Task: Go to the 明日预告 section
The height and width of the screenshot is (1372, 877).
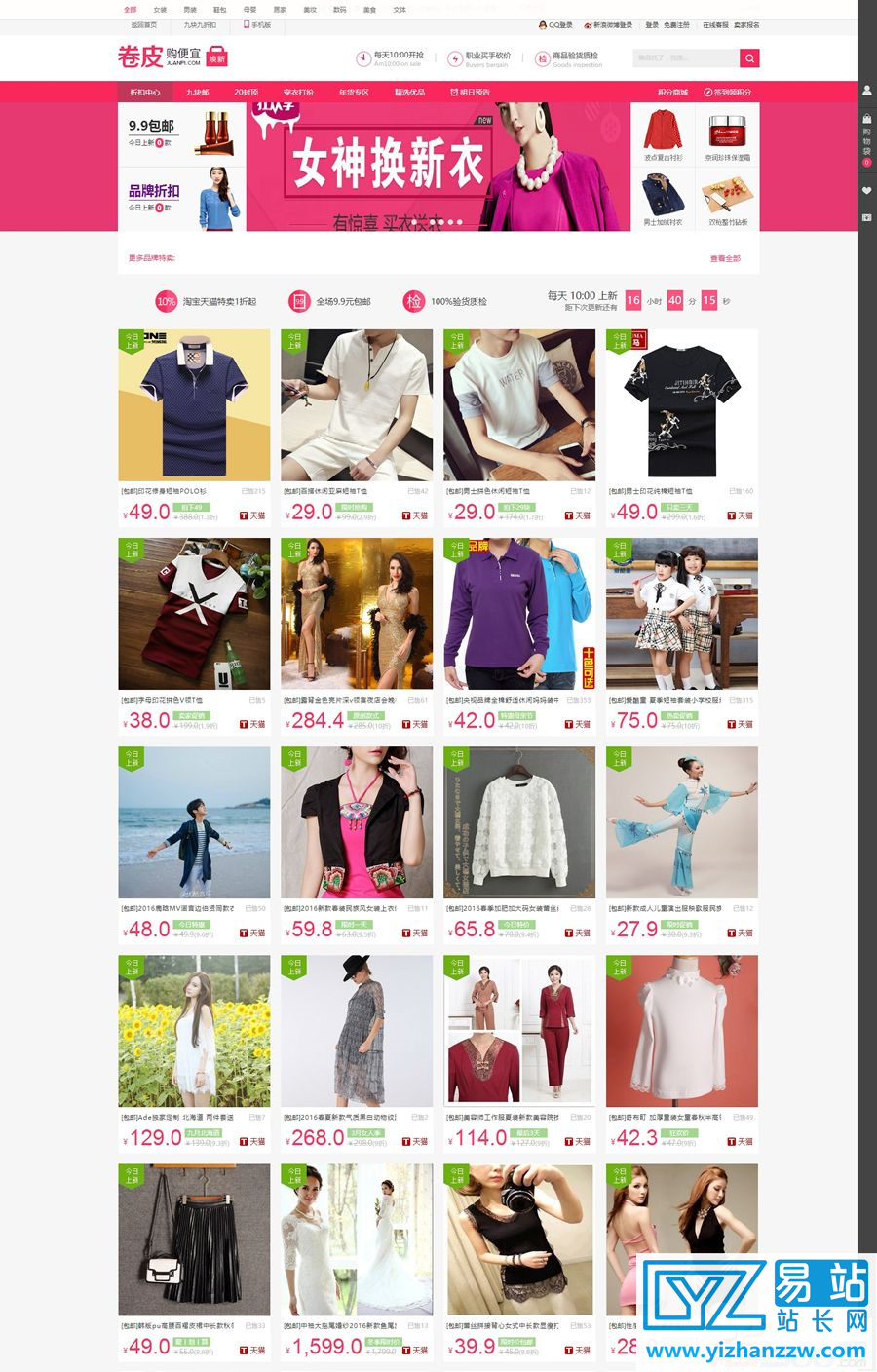Action: pos(470,93)
